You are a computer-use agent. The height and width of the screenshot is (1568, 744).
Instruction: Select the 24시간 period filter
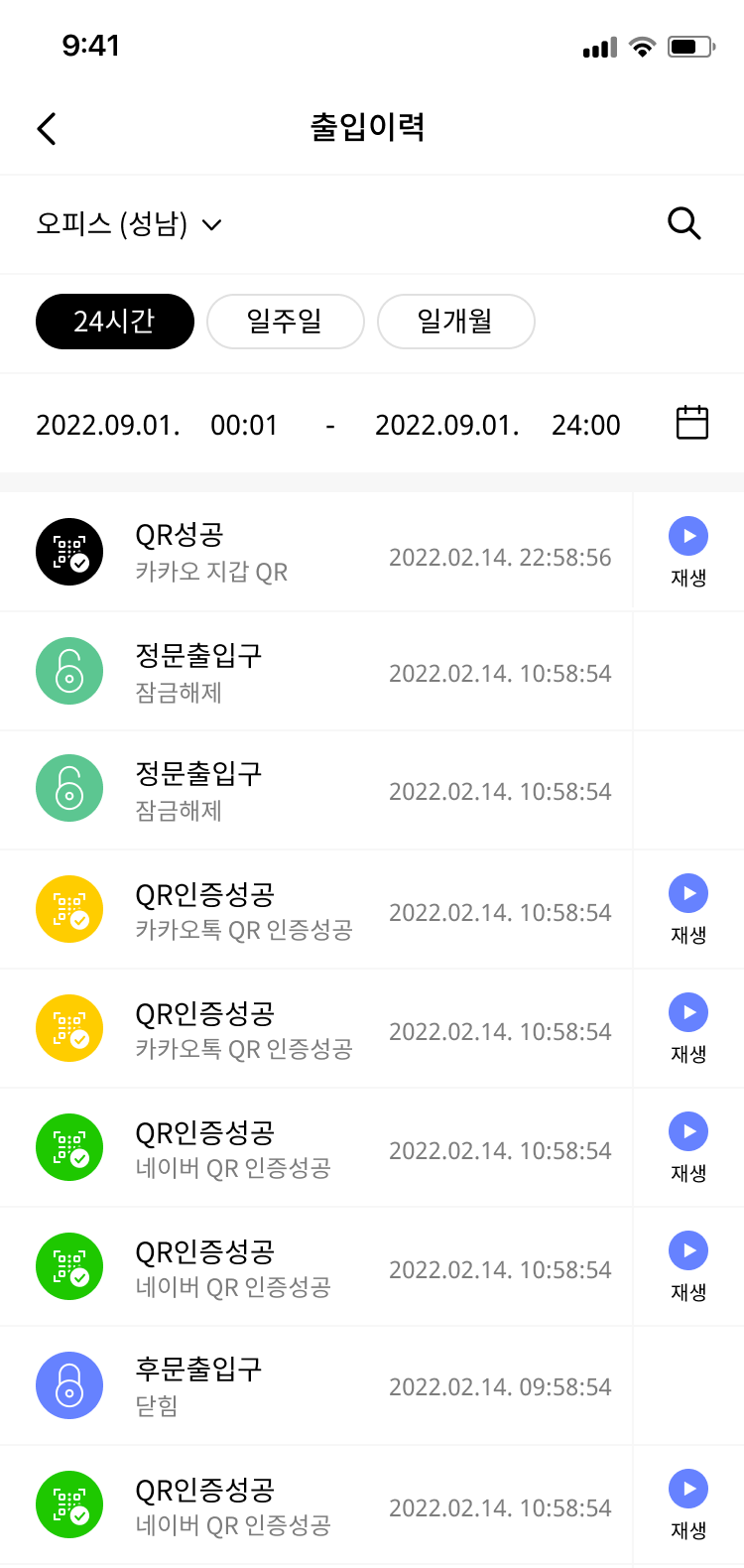tap(115, 322)
